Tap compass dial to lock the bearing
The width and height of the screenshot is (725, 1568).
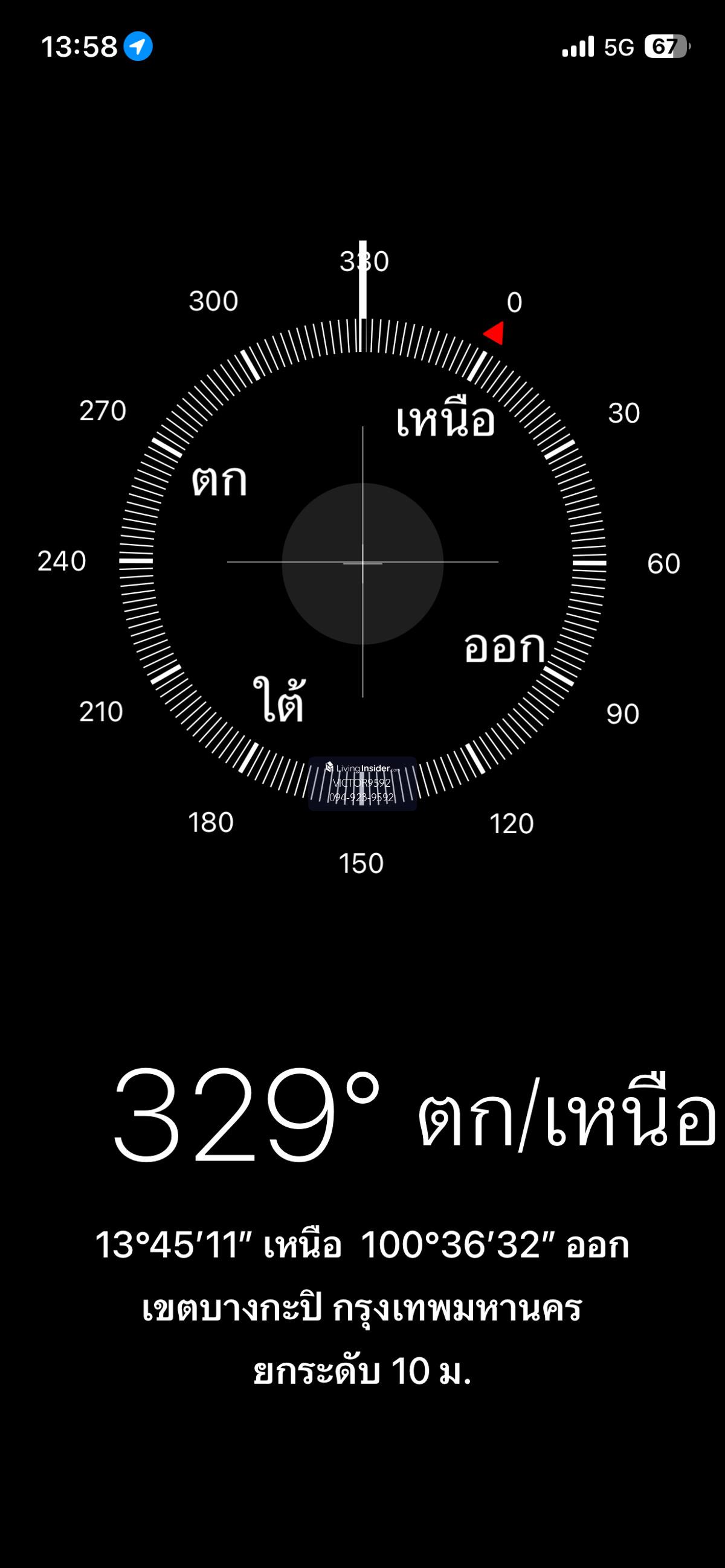coord(362,563)
